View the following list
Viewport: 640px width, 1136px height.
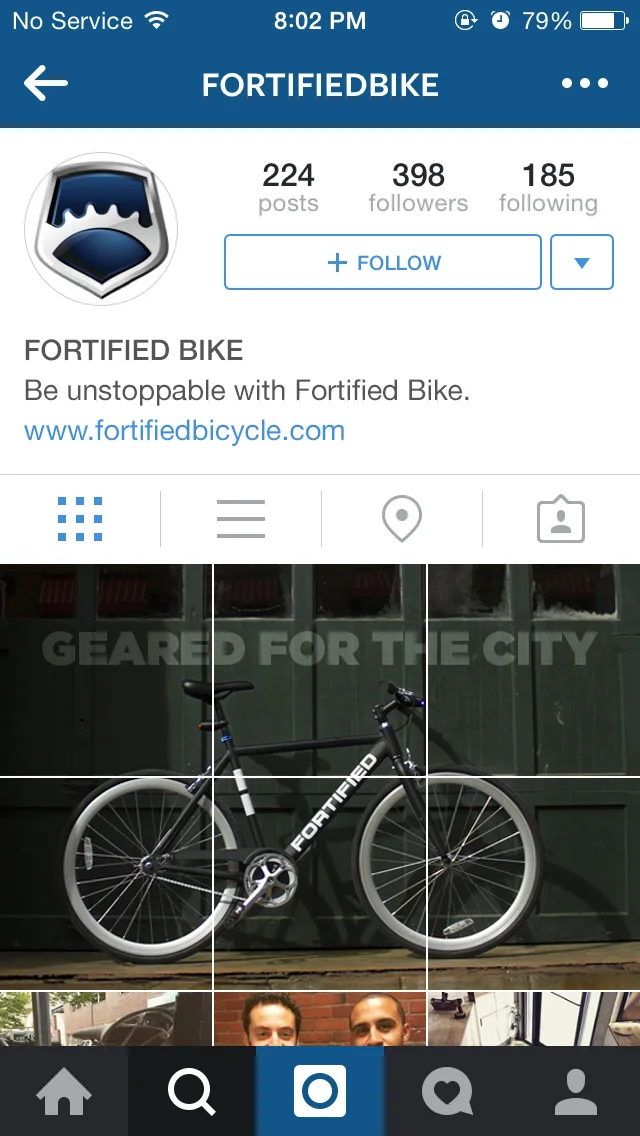click(548, 188)
